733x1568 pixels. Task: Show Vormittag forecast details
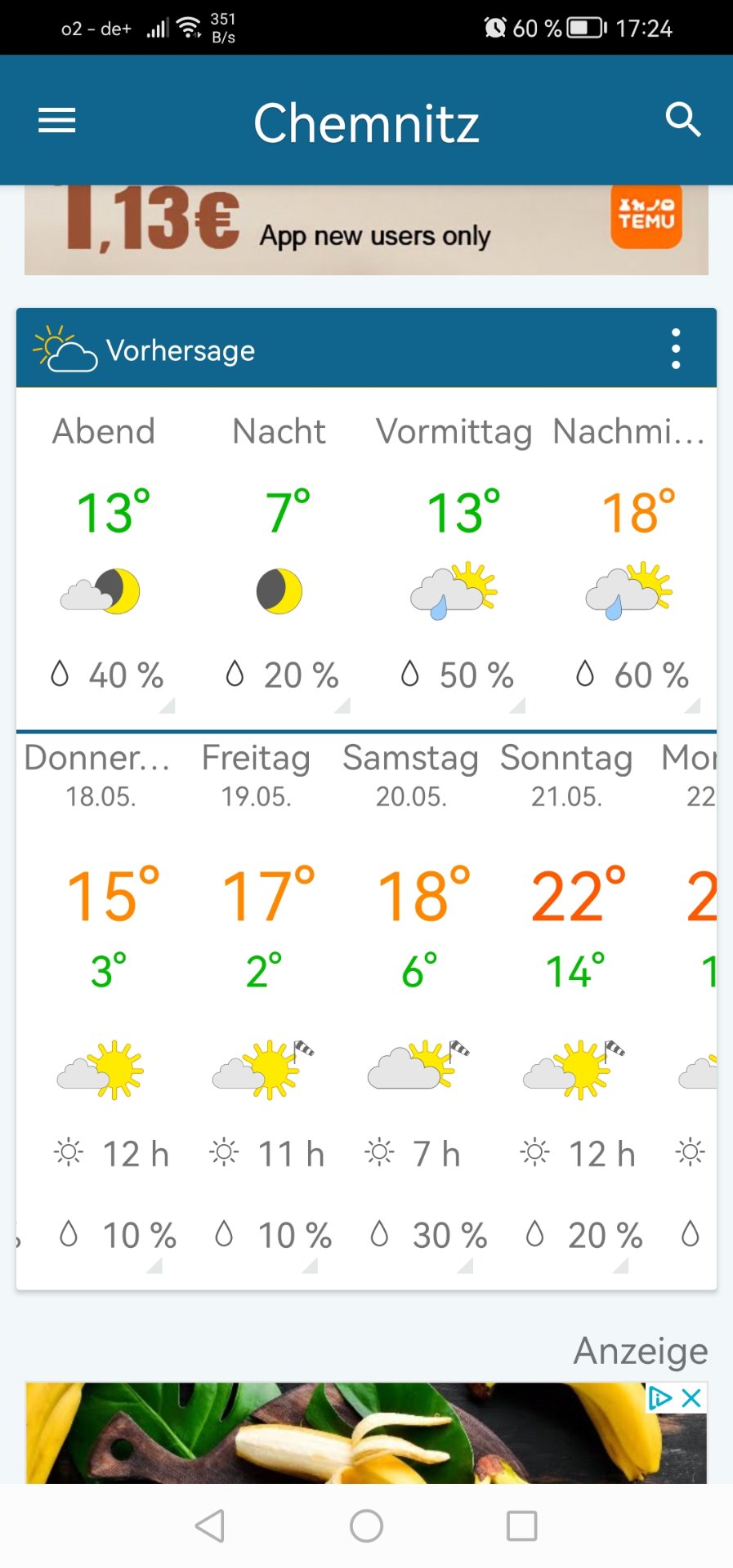tap(454, 555)
